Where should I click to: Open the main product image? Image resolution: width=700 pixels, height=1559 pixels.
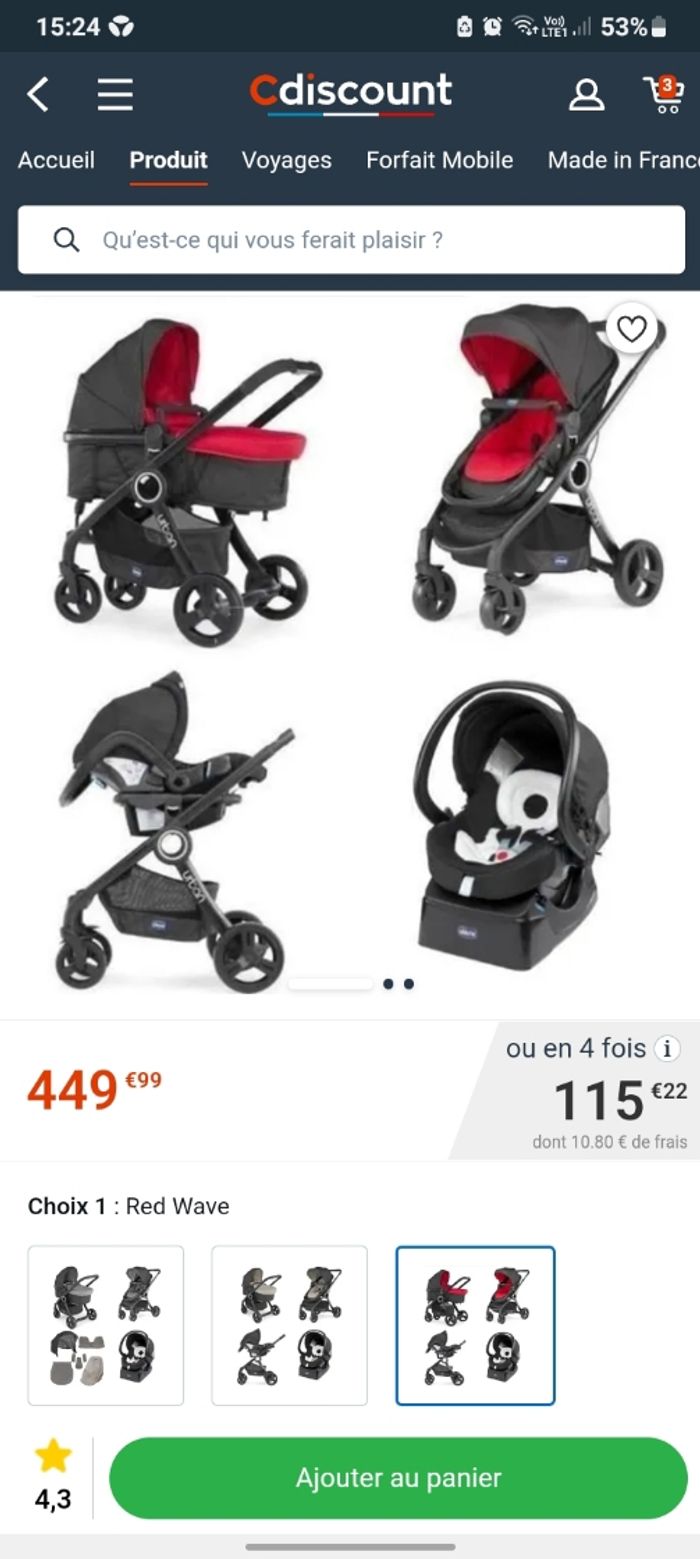tap(350, 650)
